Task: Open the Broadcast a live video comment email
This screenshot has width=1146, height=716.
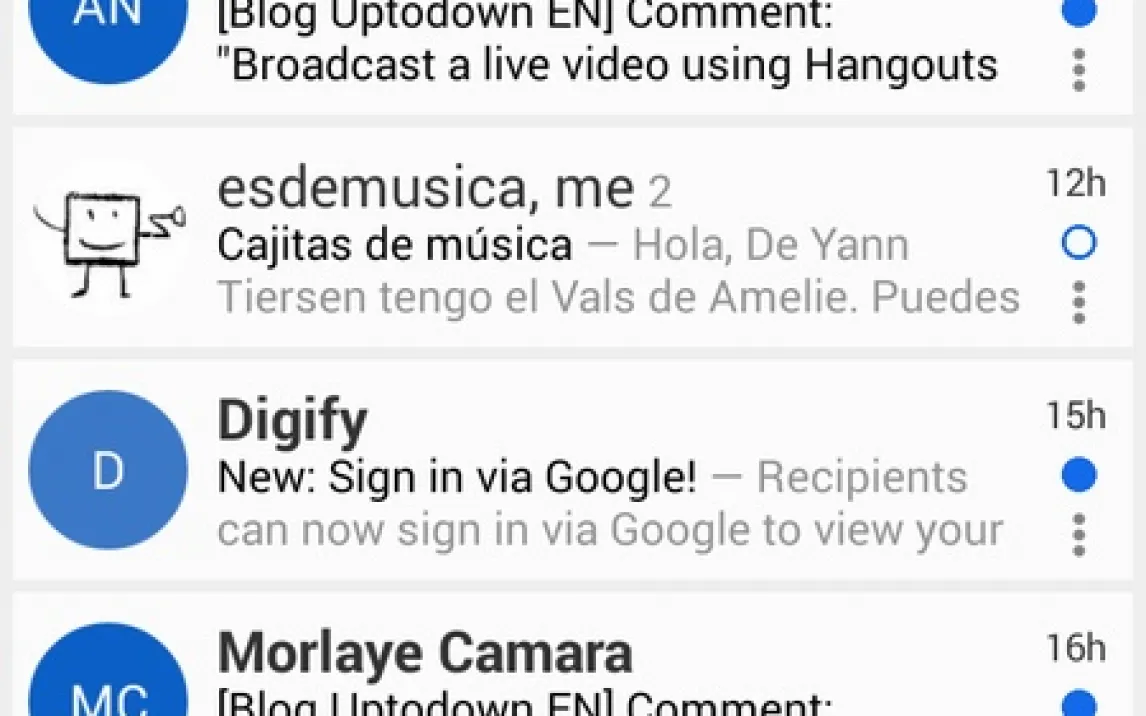Action: point(600,50)
